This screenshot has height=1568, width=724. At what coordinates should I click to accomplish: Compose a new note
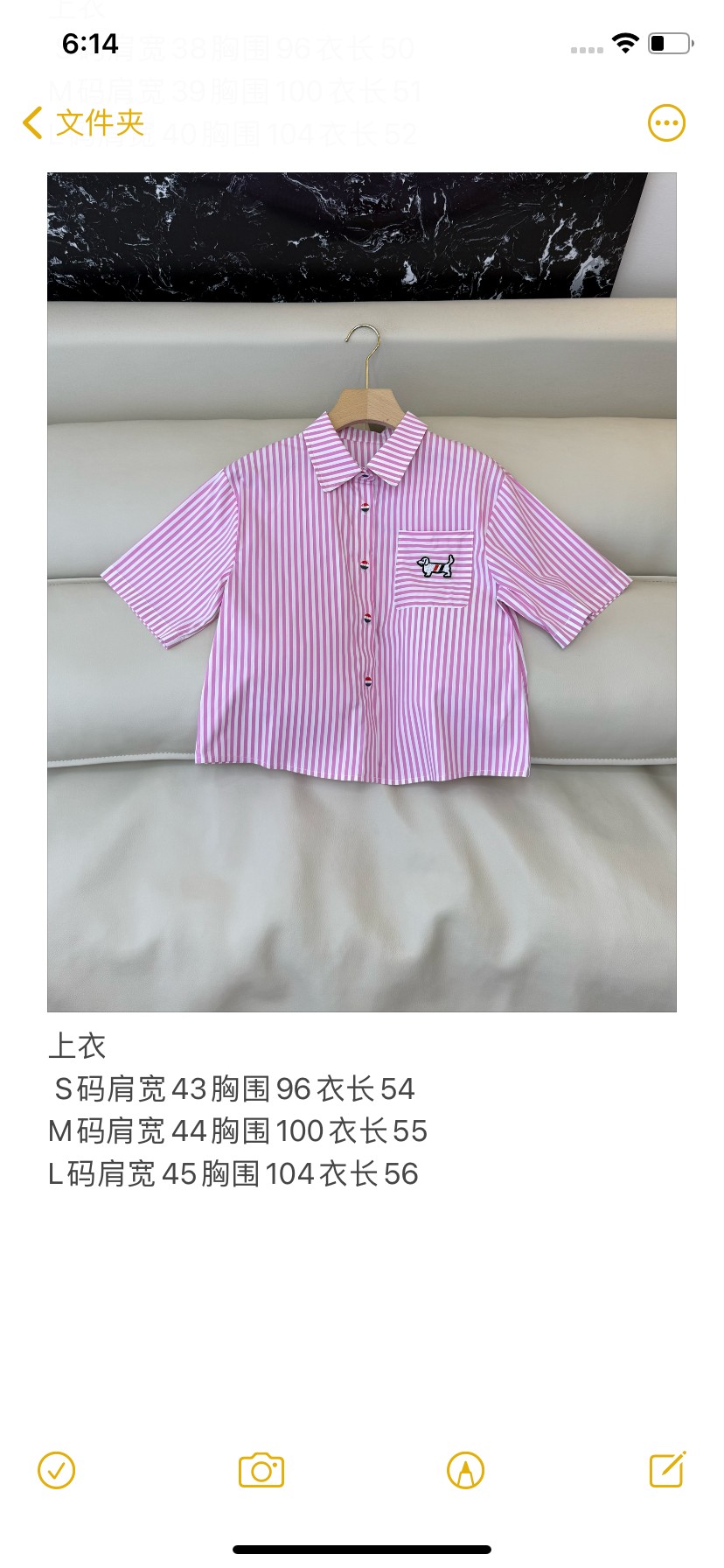[x=667, y=1469]
